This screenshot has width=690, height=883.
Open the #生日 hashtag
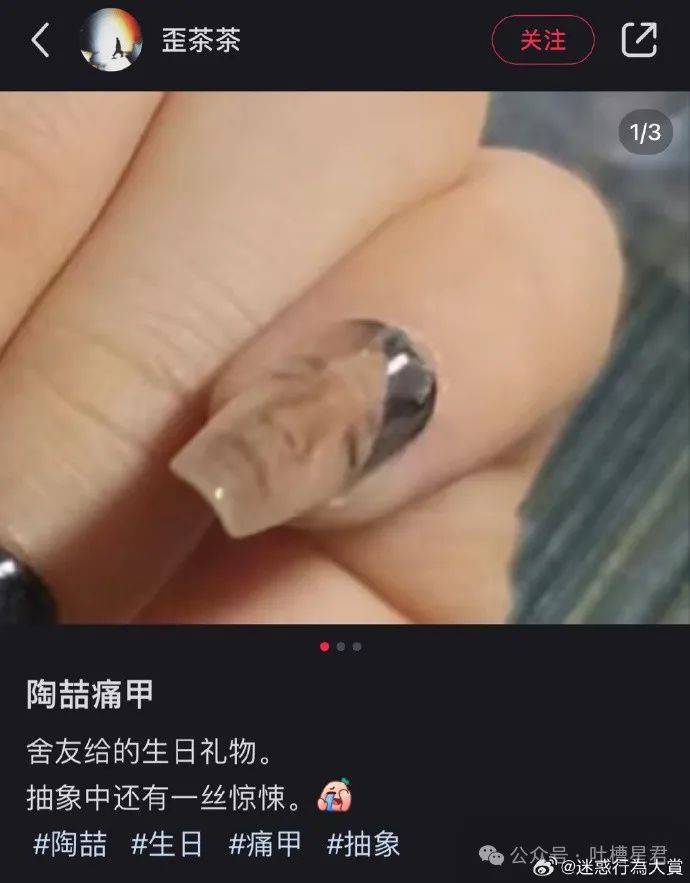[167, 843]
